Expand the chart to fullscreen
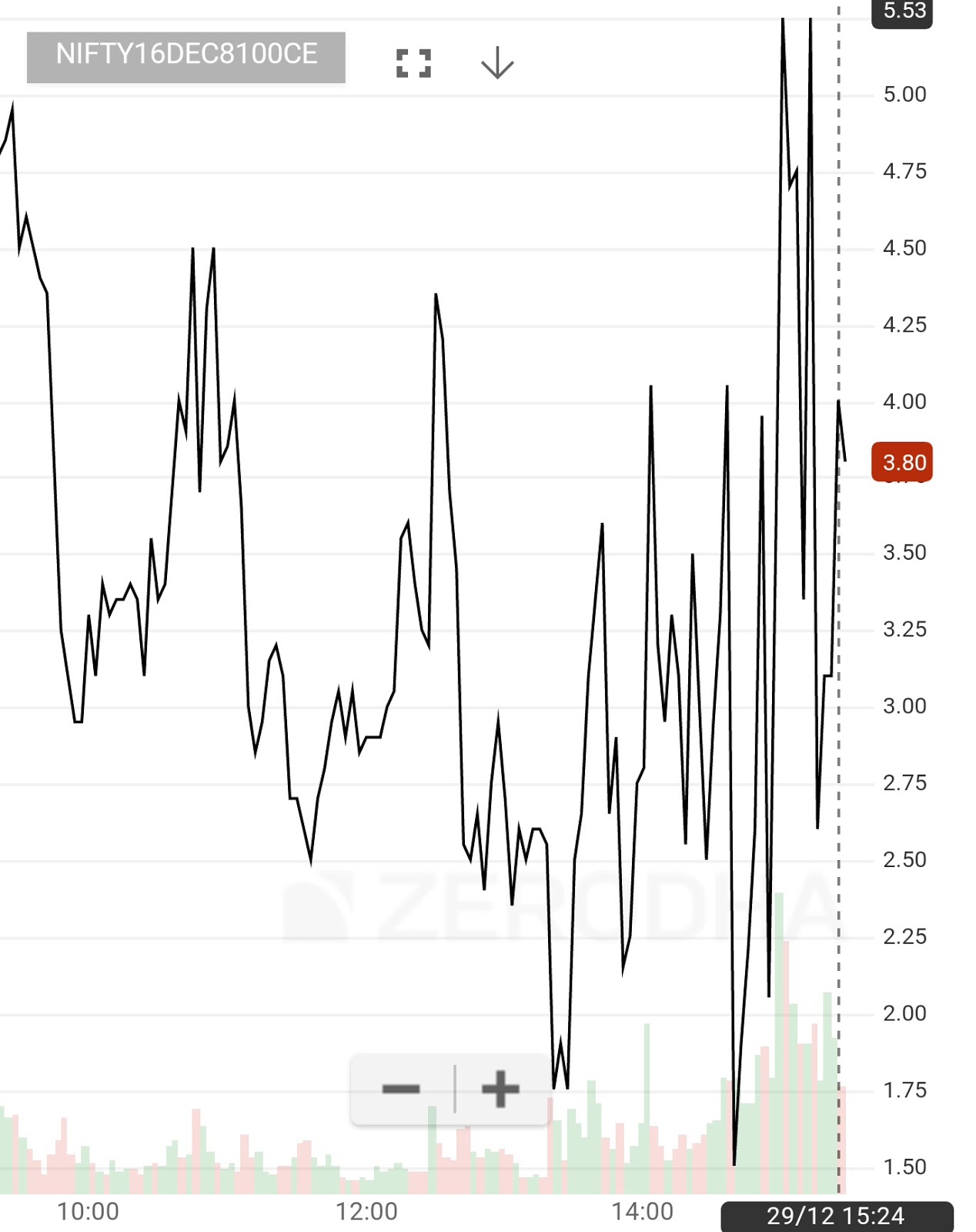 (x=413, y=63)
